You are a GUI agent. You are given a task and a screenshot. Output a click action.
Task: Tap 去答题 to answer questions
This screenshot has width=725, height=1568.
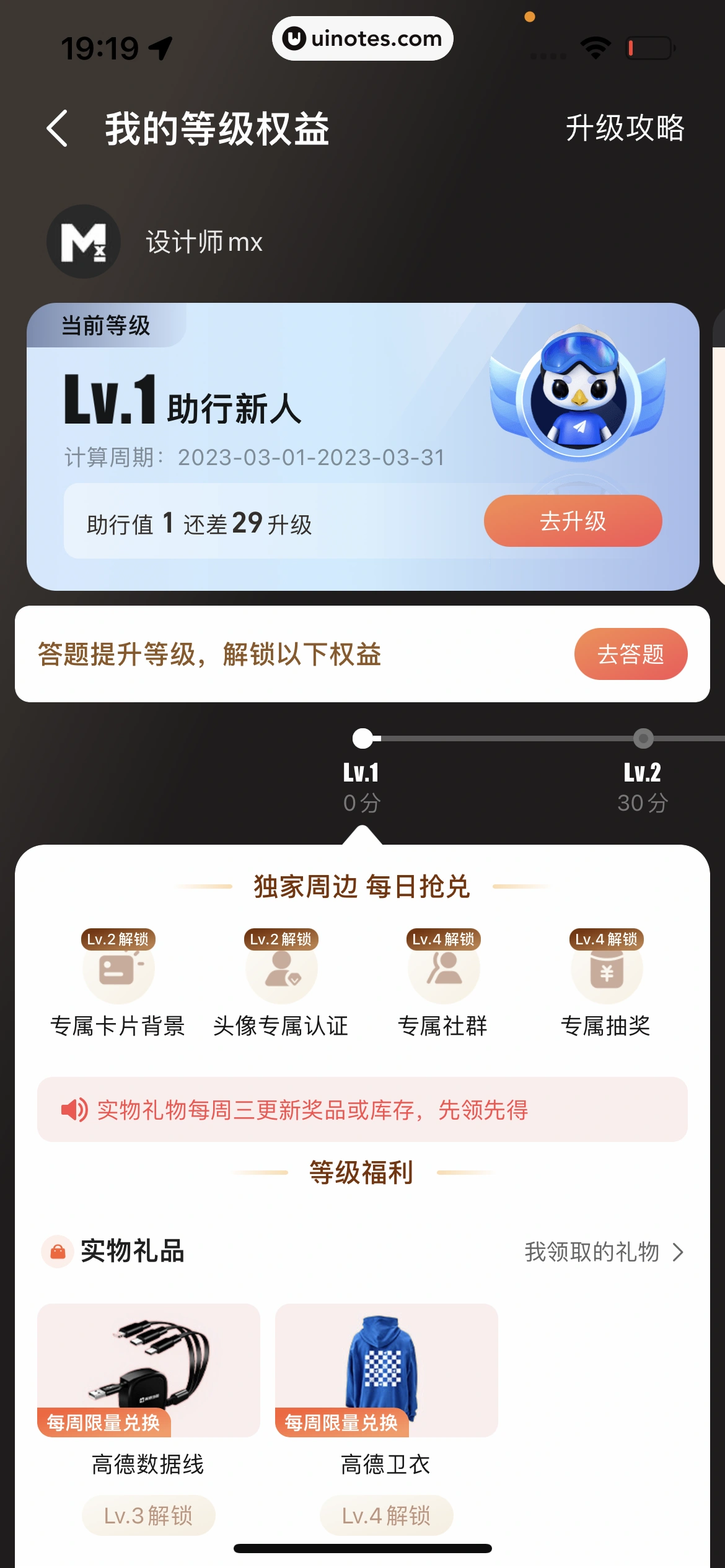(x=630, y=654)
